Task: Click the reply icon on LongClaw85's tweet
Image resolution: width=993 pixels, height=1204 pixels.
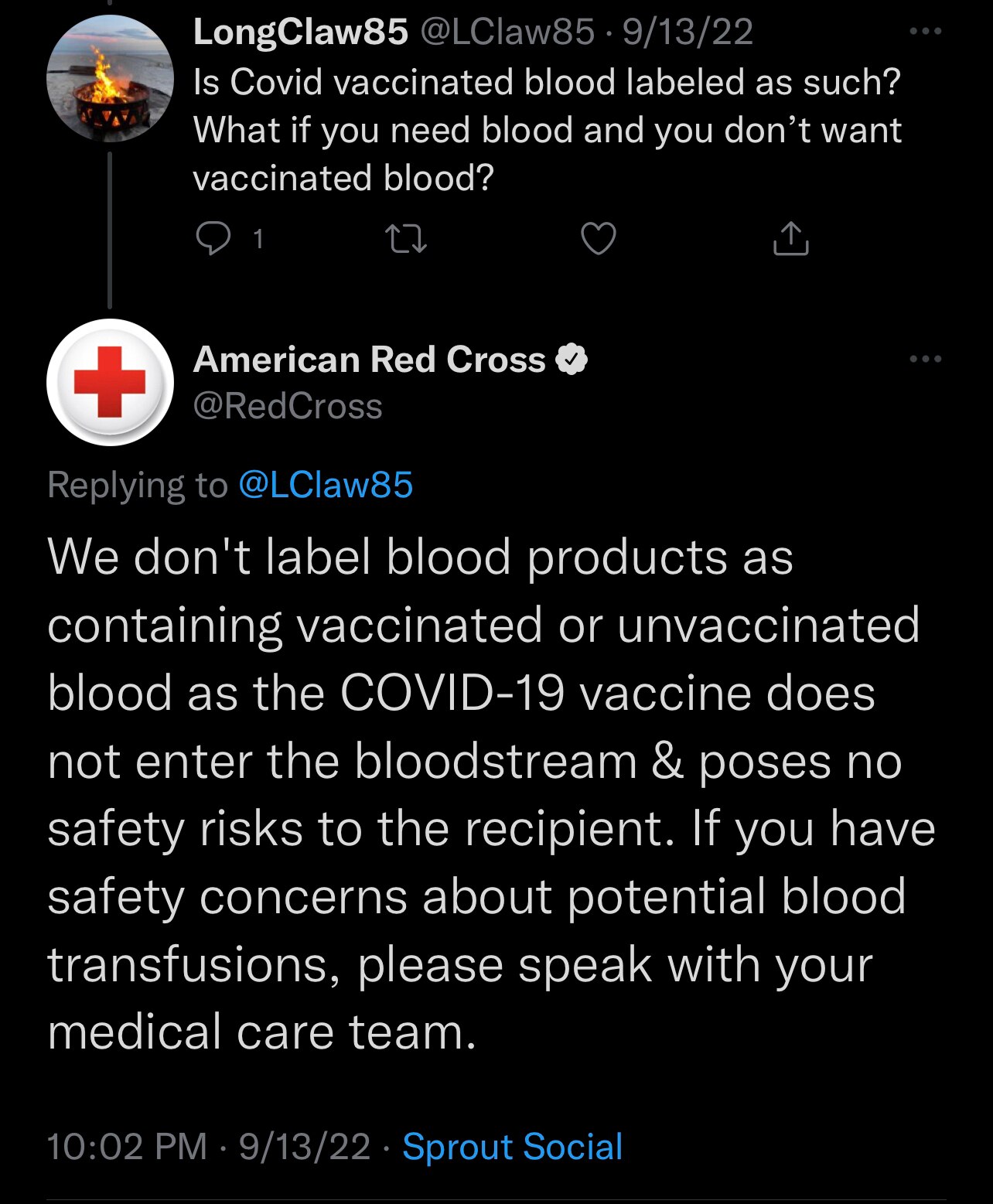Action: coord(214,240)
